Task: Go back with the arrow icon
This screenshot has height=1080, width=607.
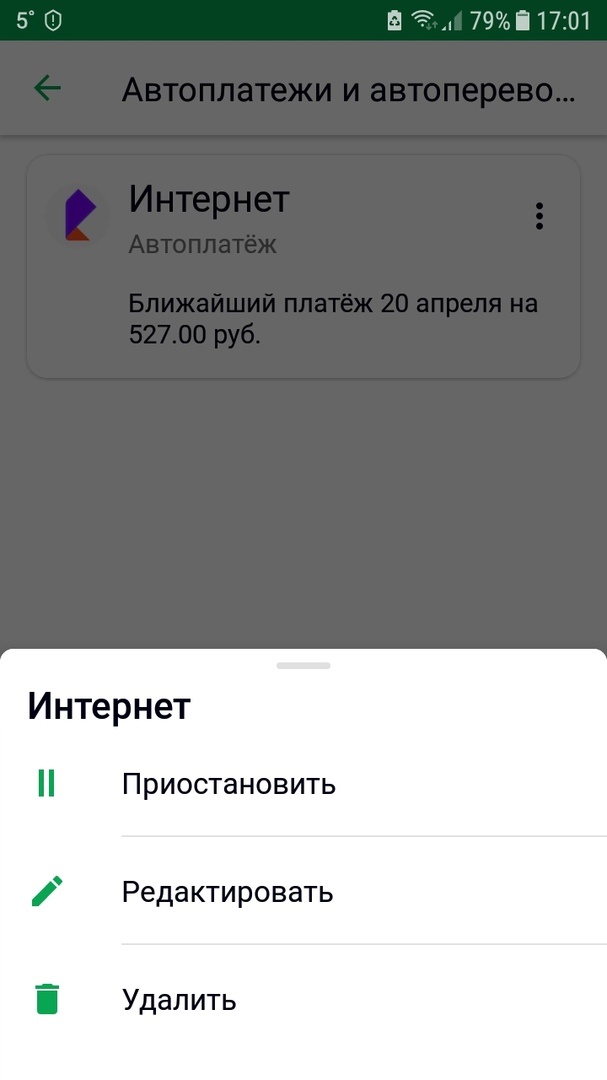Action: 47,89
